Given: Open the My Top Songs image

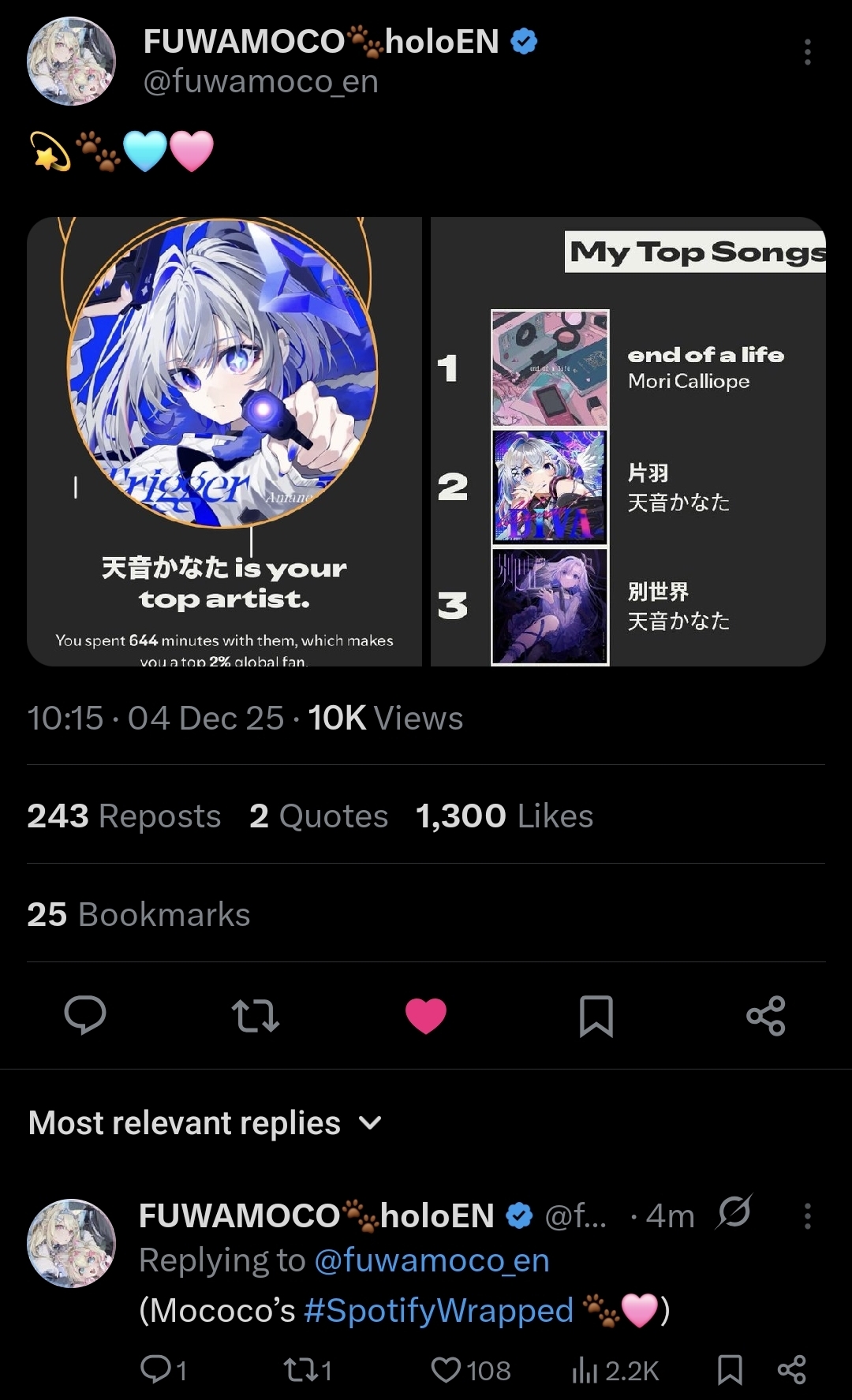Looking at the screenshot, I should coord(628,442).
